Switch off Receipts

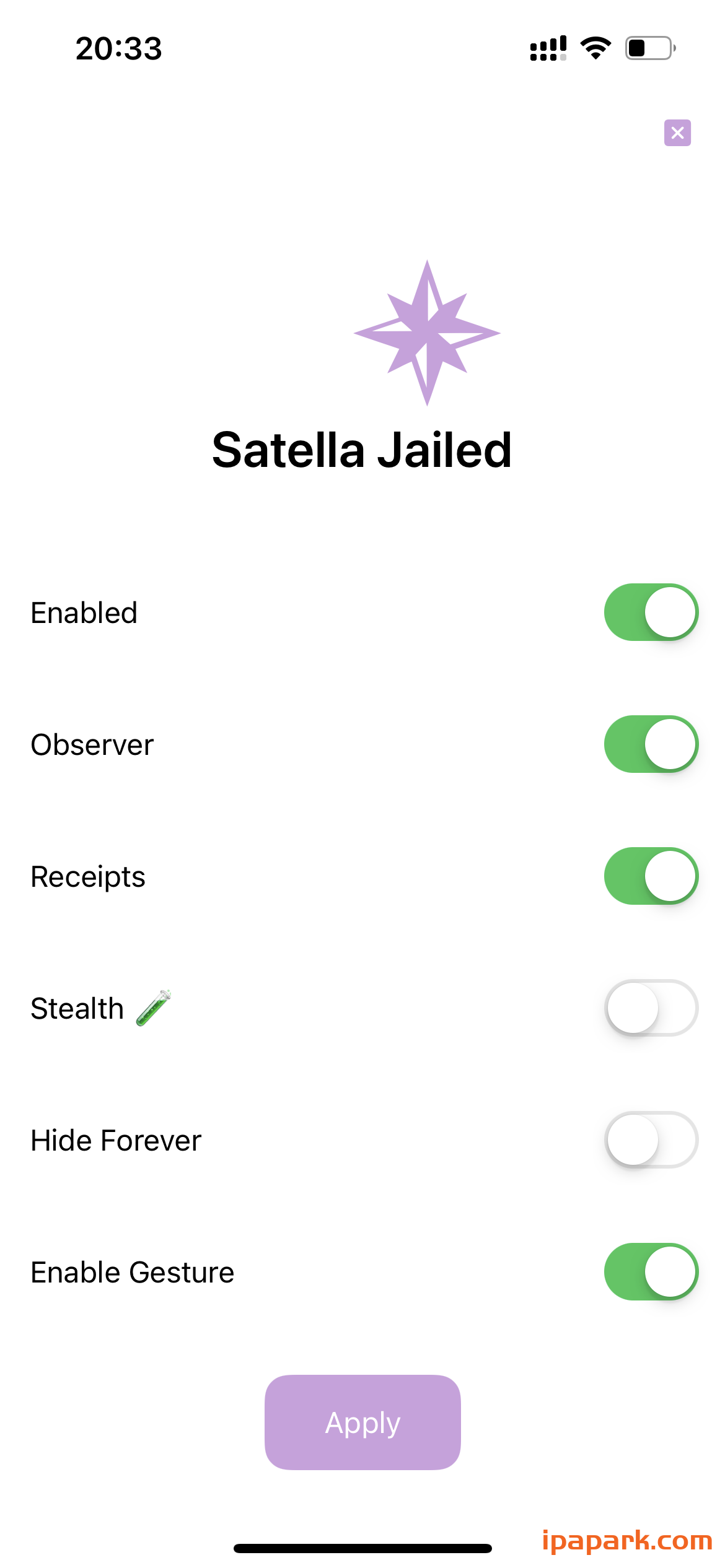coord(651,876)
